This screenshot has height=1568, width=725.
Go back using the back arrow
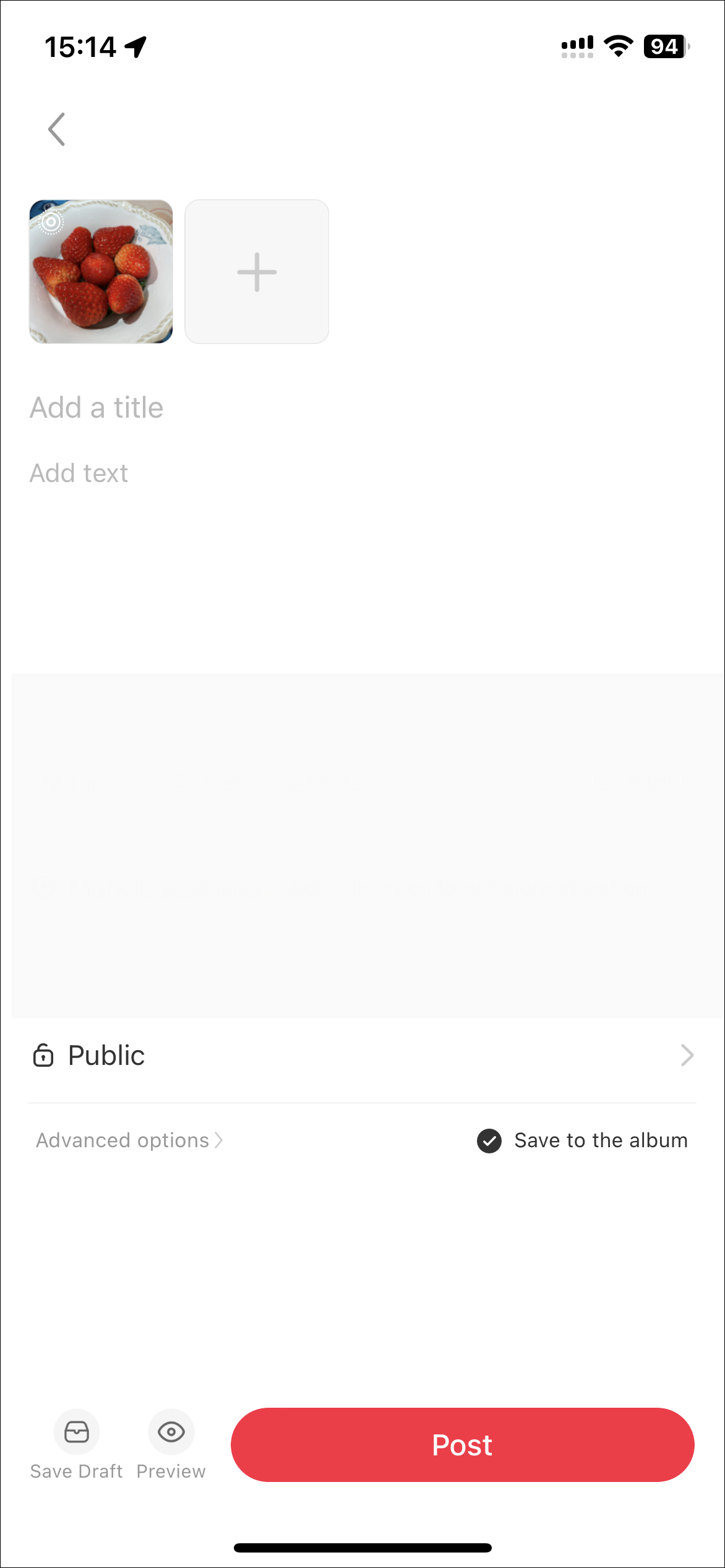pyautogui.click(x=56, y=129)
